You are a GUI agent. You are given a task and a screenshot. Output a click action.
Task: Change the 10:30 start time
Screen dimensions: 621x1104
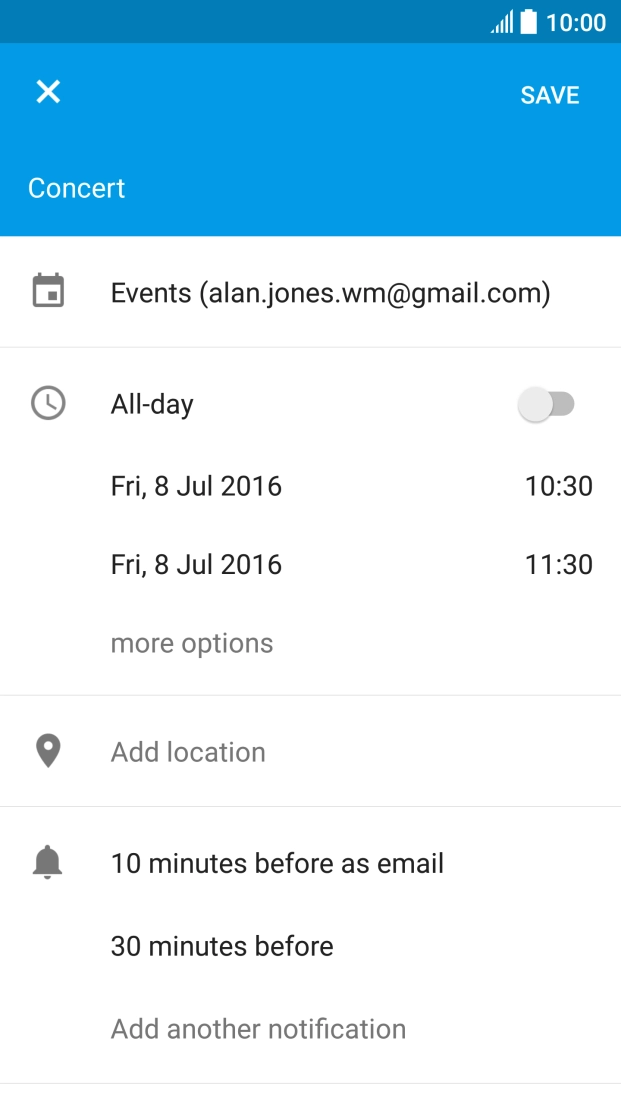click(558, 487)
